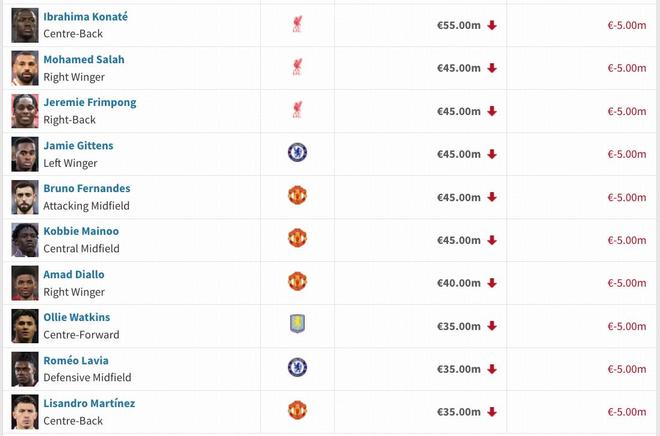
Task: View Roméo Lavia's player profile
Action: coord(76,361)
